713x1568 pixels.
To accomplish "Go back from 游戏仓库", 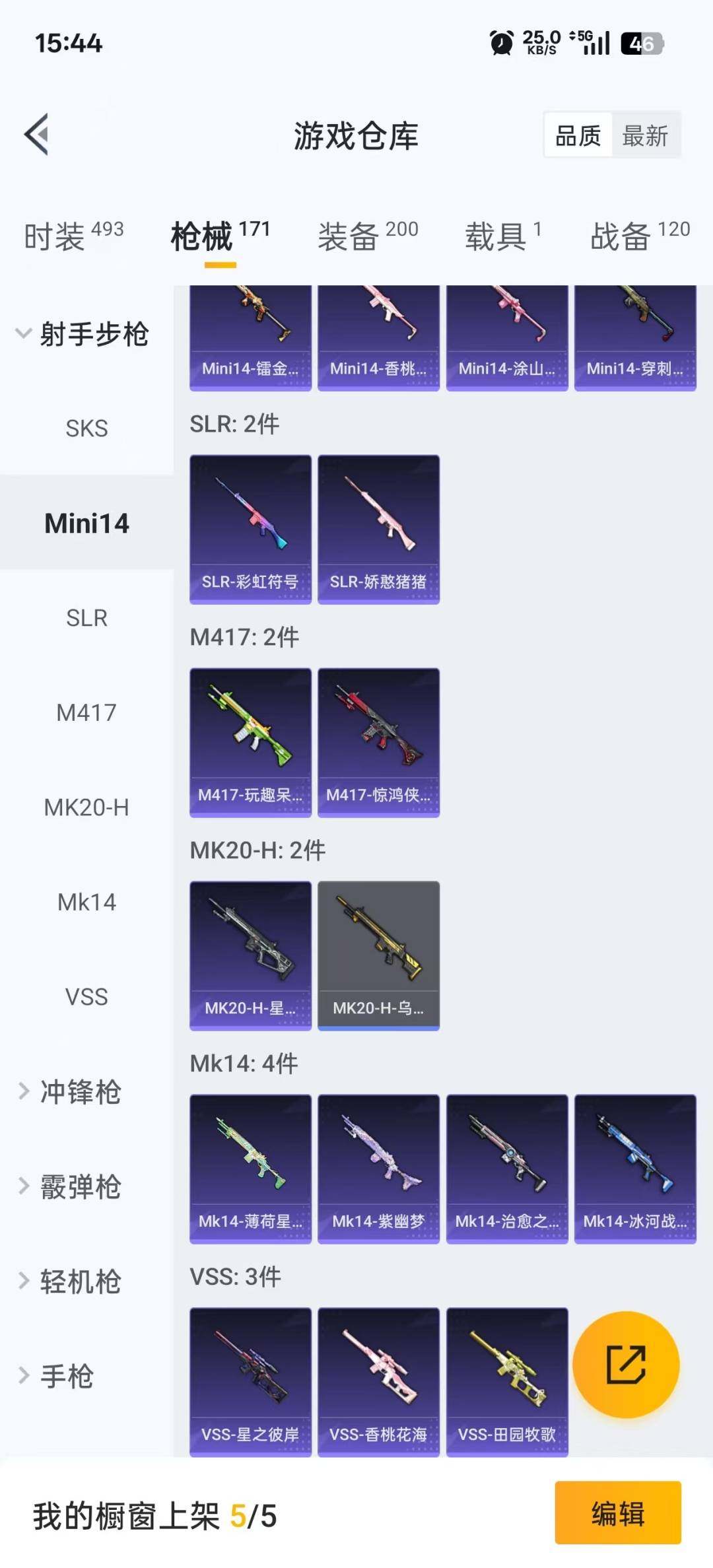I will [x=37, y=135].
